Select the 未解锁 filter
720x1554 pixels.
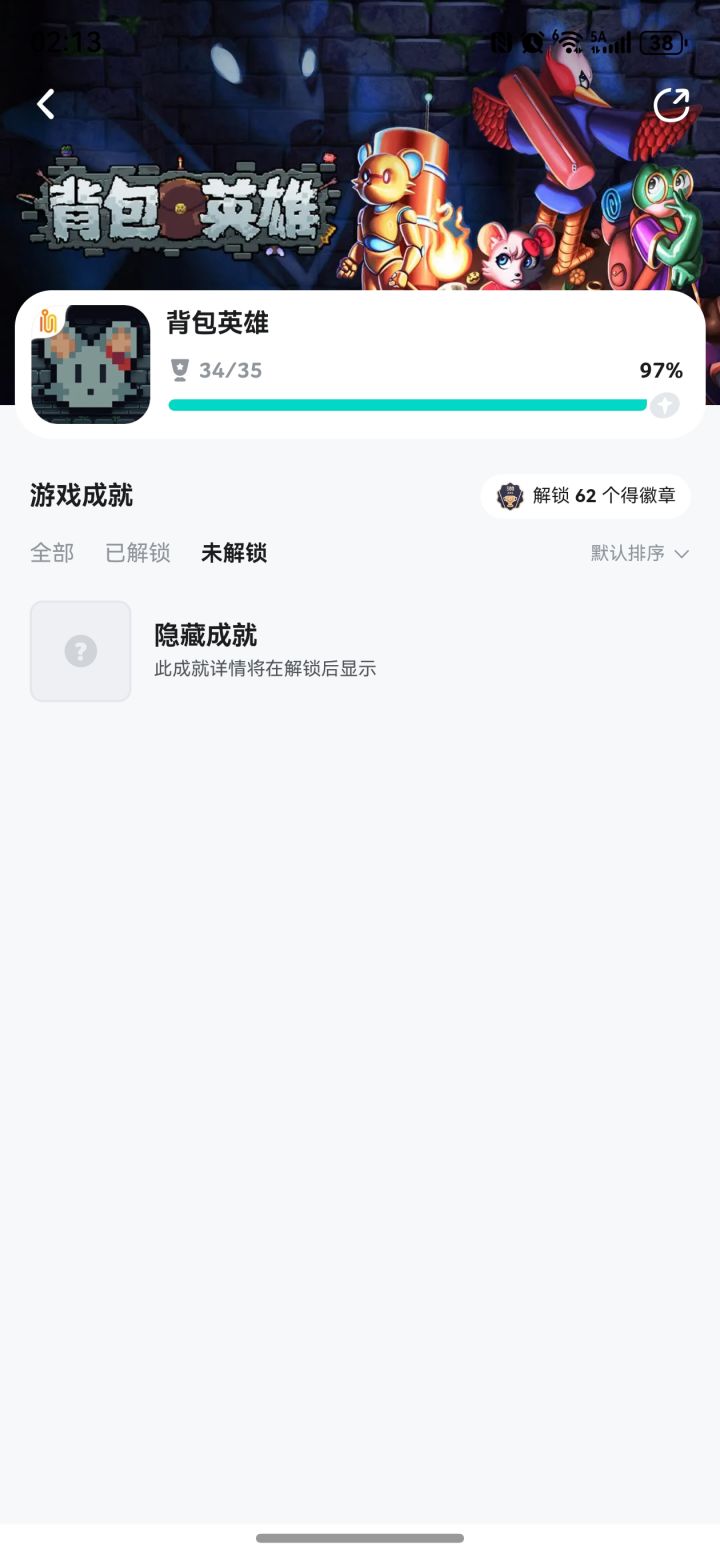(233, 553)
